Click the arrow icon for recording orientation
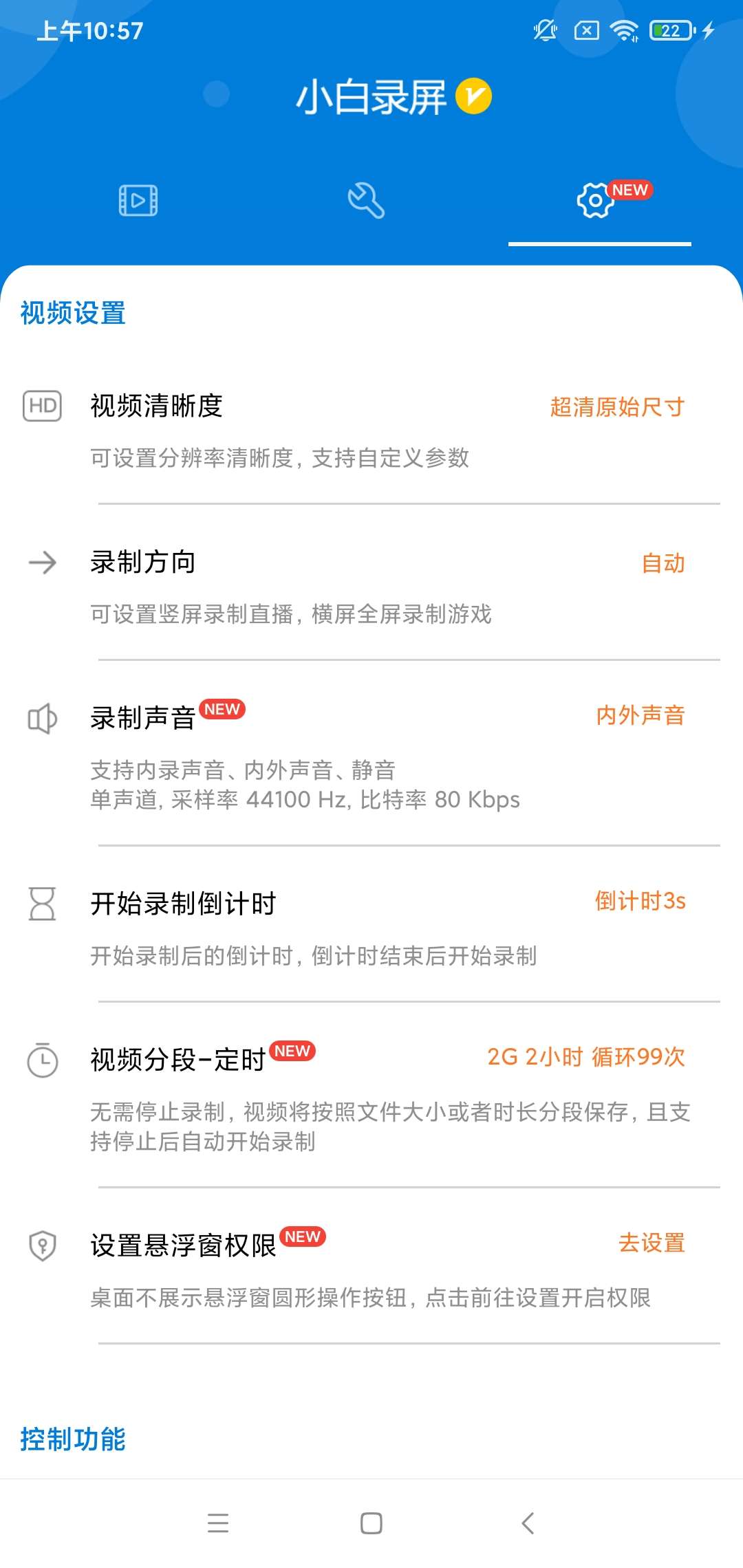743x1568 pixels. (x=43, y=563)
